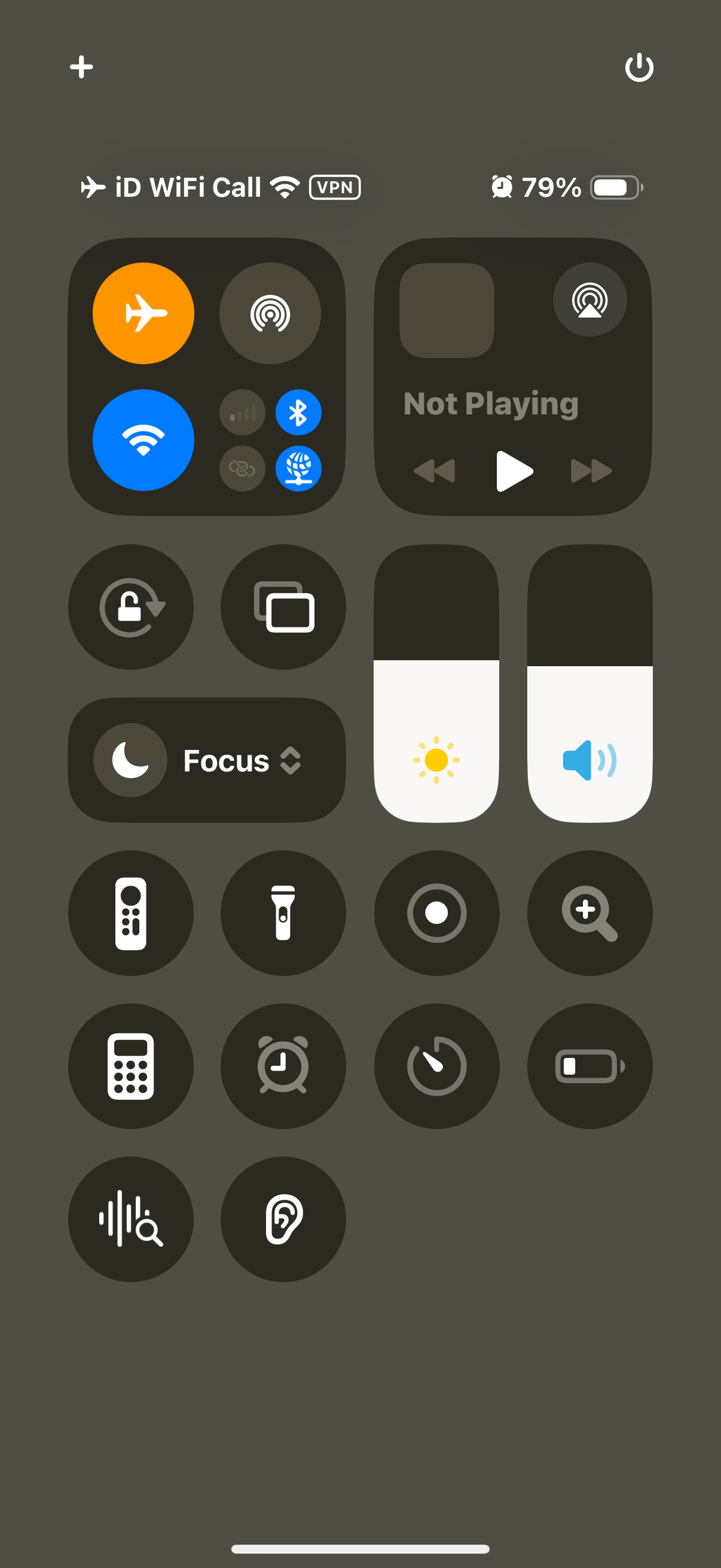Toggle Low Power Mode
This screenshot has height=1568, width=721.
coord(589,1066)
